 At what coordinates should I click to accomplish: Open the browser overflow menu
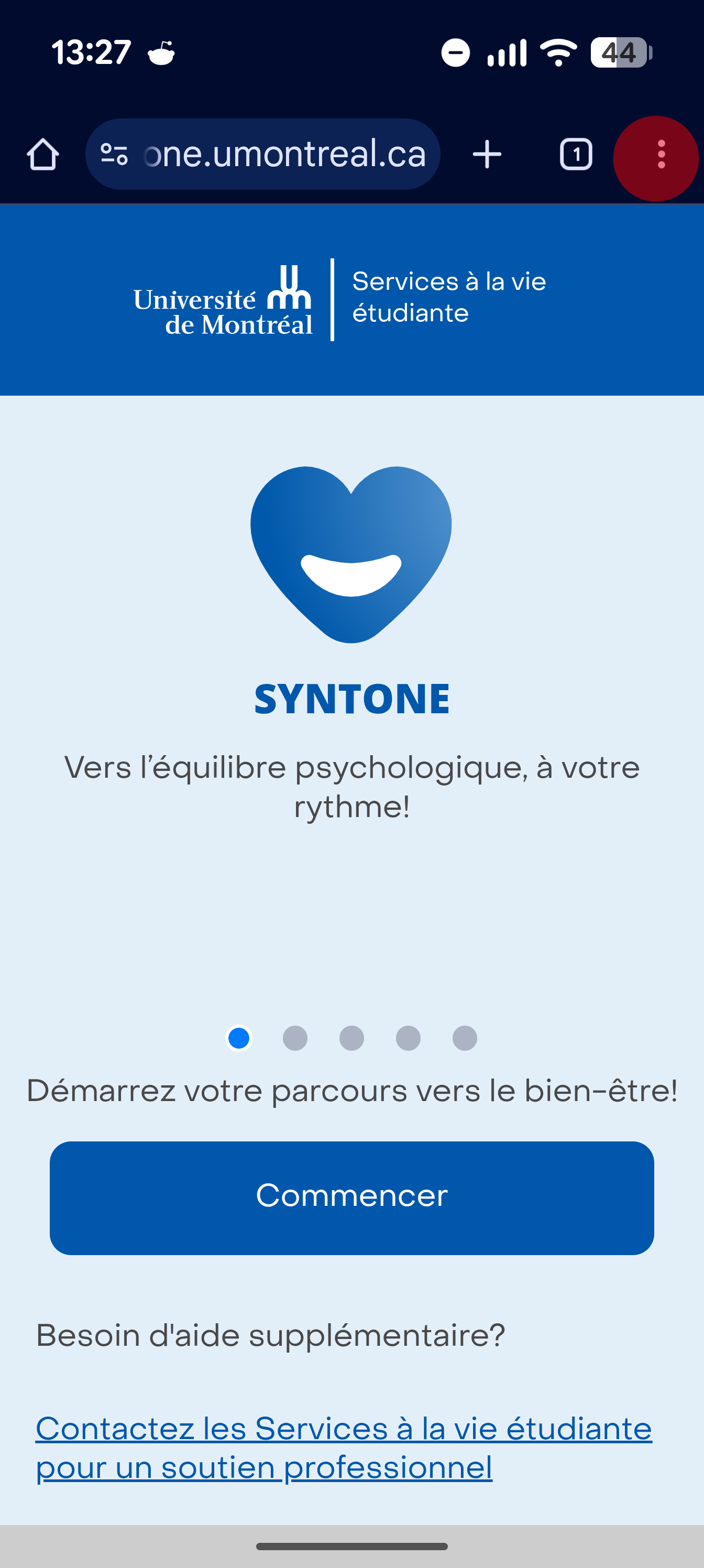[x=661, y=156]
